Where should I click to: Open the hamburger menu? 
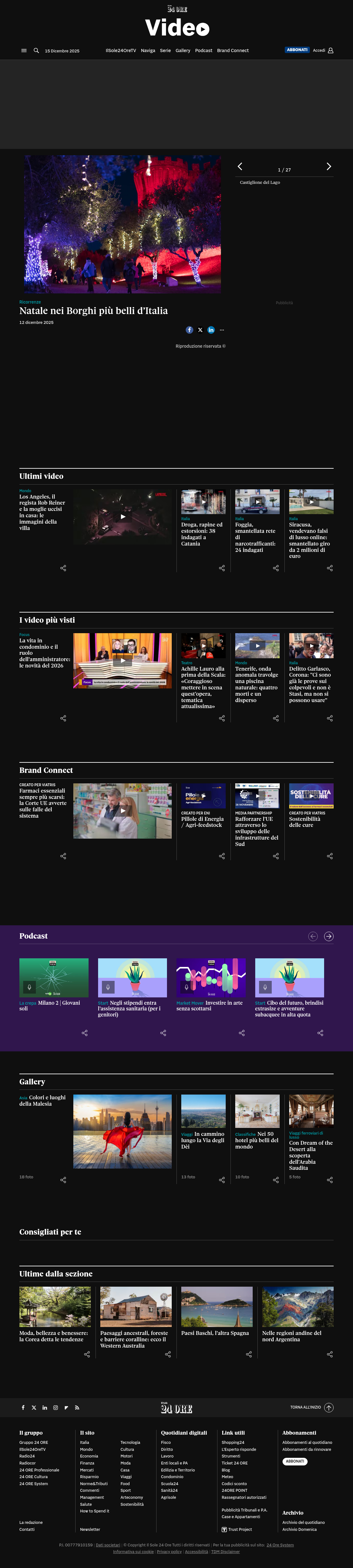tap(24, 50)
